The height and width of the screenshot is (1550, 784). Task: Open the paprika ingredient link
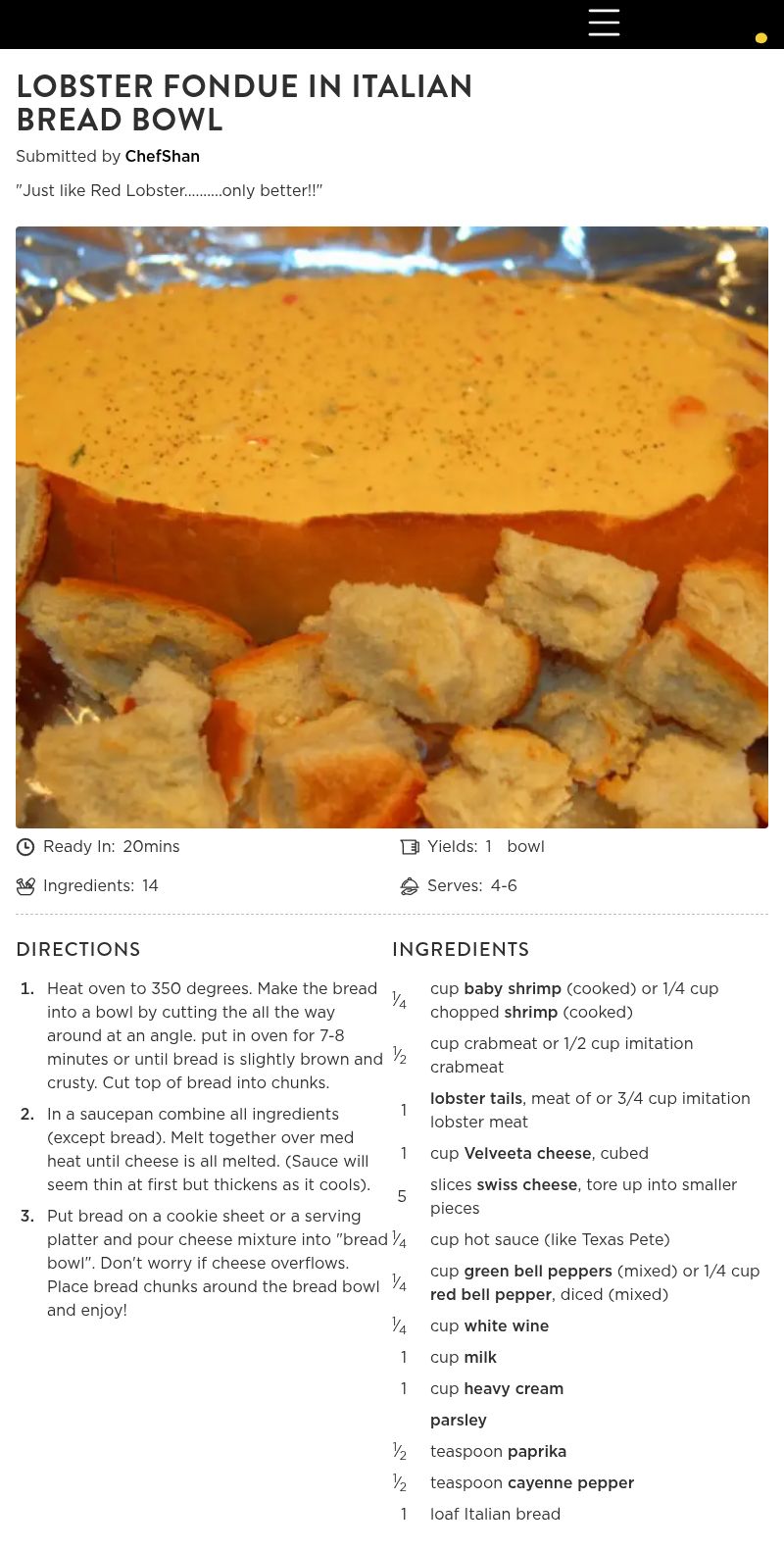pos(536,1451)
